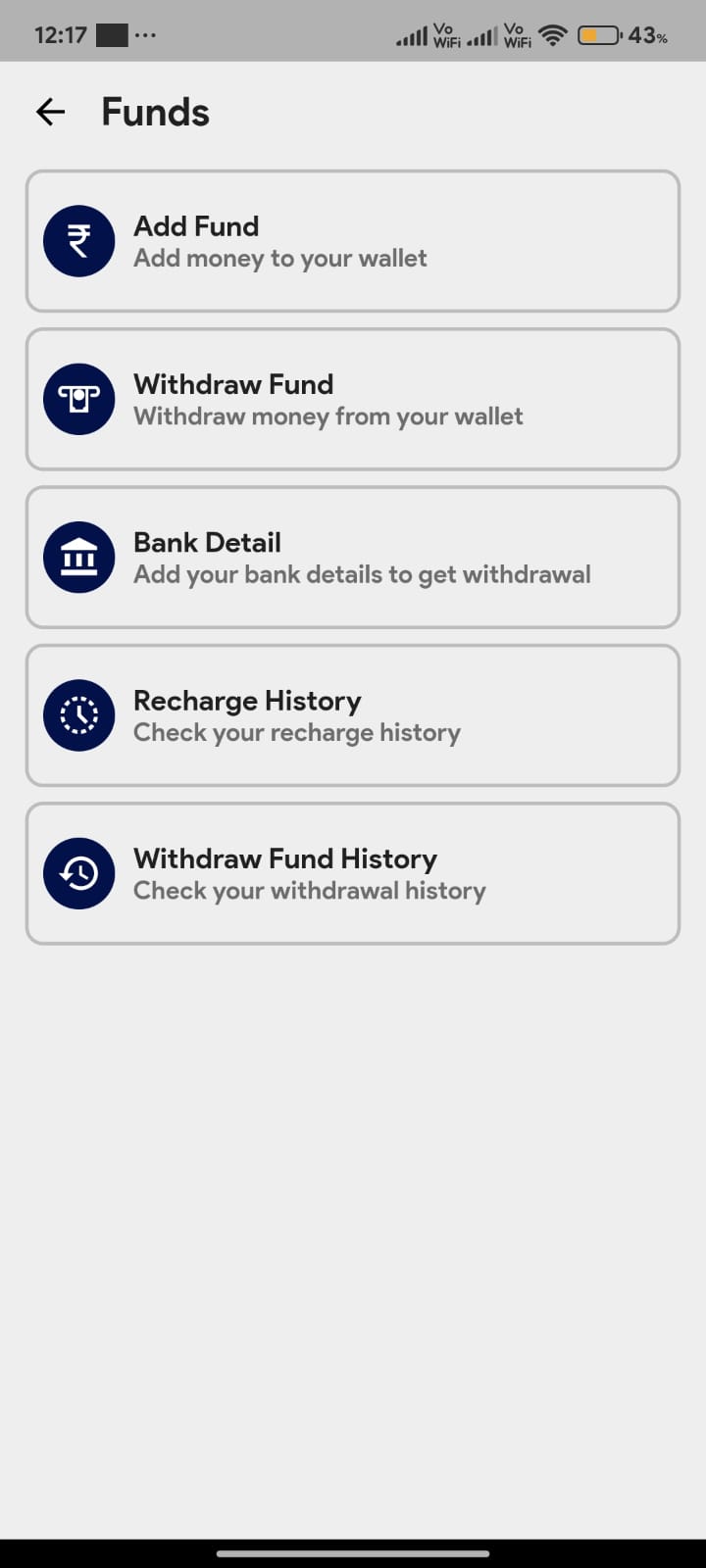View Recharge History
Viewport: 706px width, 1568px height.
pos(353,715)
